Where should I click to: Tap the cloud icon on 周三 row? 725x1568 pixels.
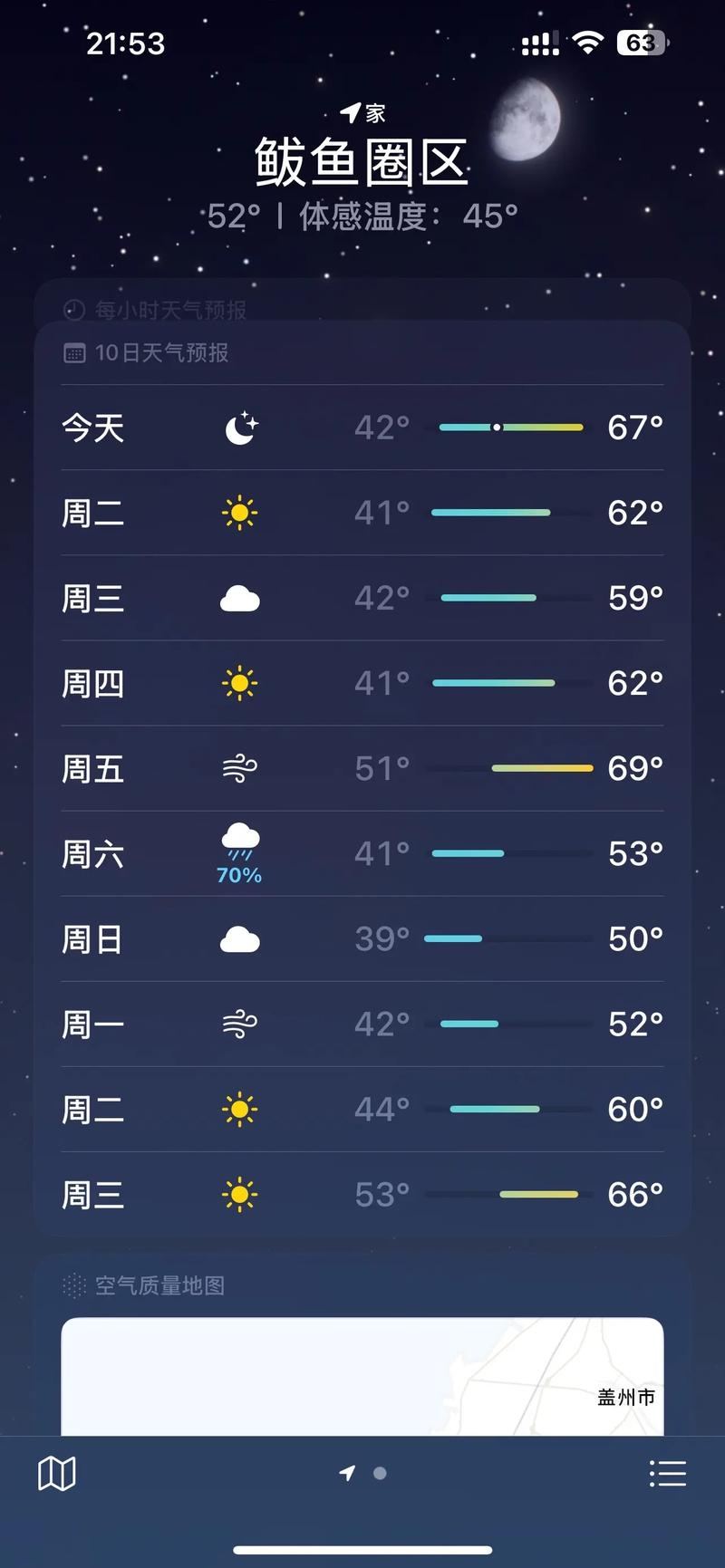point(239,598)
